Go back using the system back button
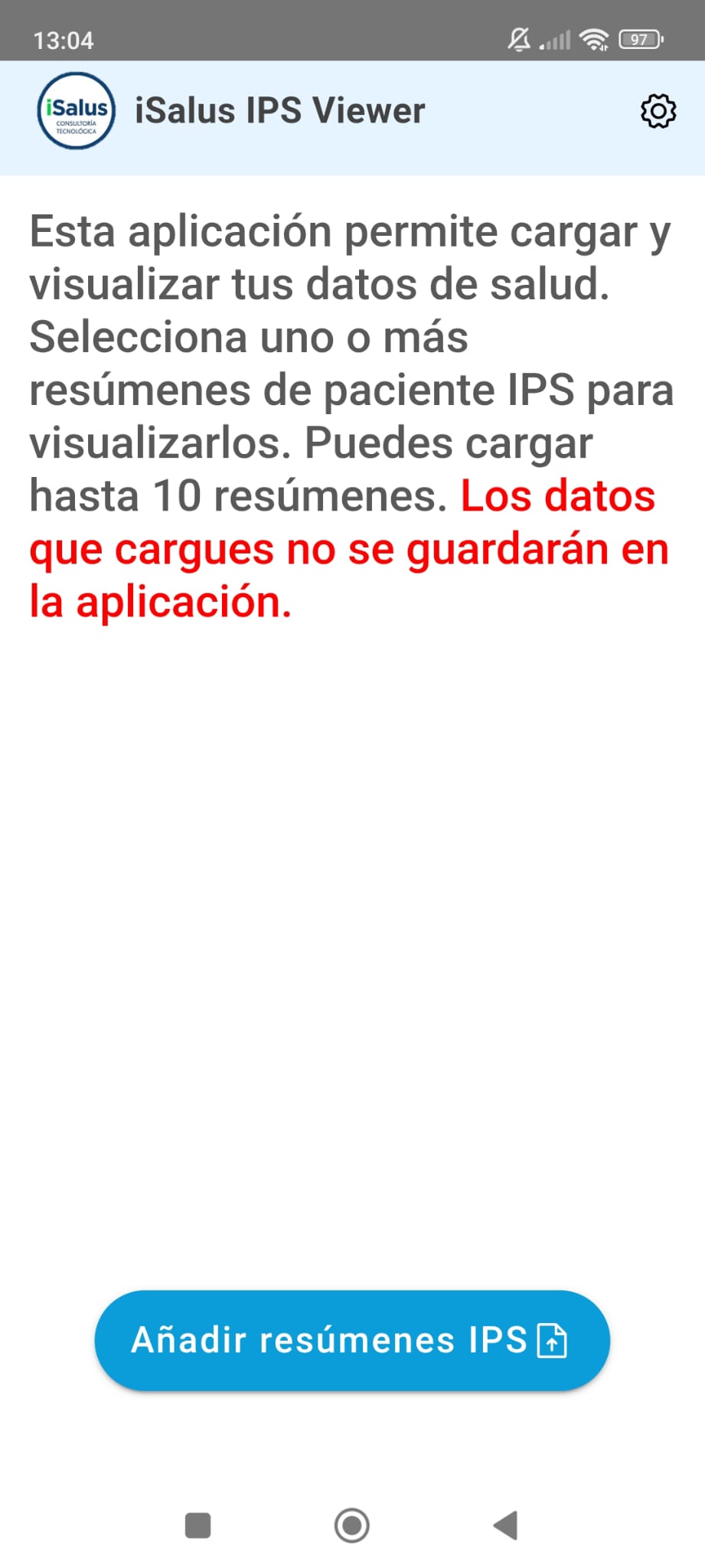 tap(506, 1525)
